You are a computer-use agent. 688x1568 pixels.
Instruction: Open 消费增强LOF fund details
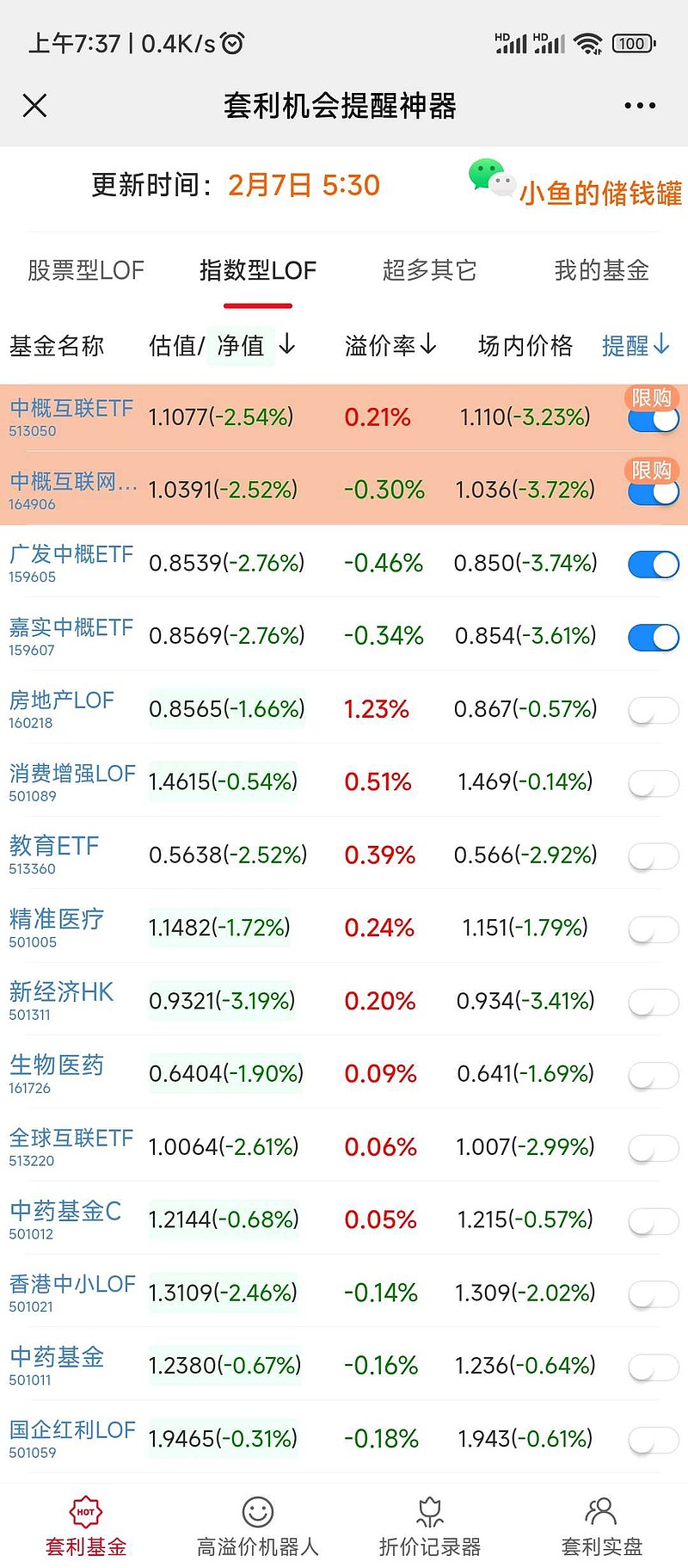72,781
